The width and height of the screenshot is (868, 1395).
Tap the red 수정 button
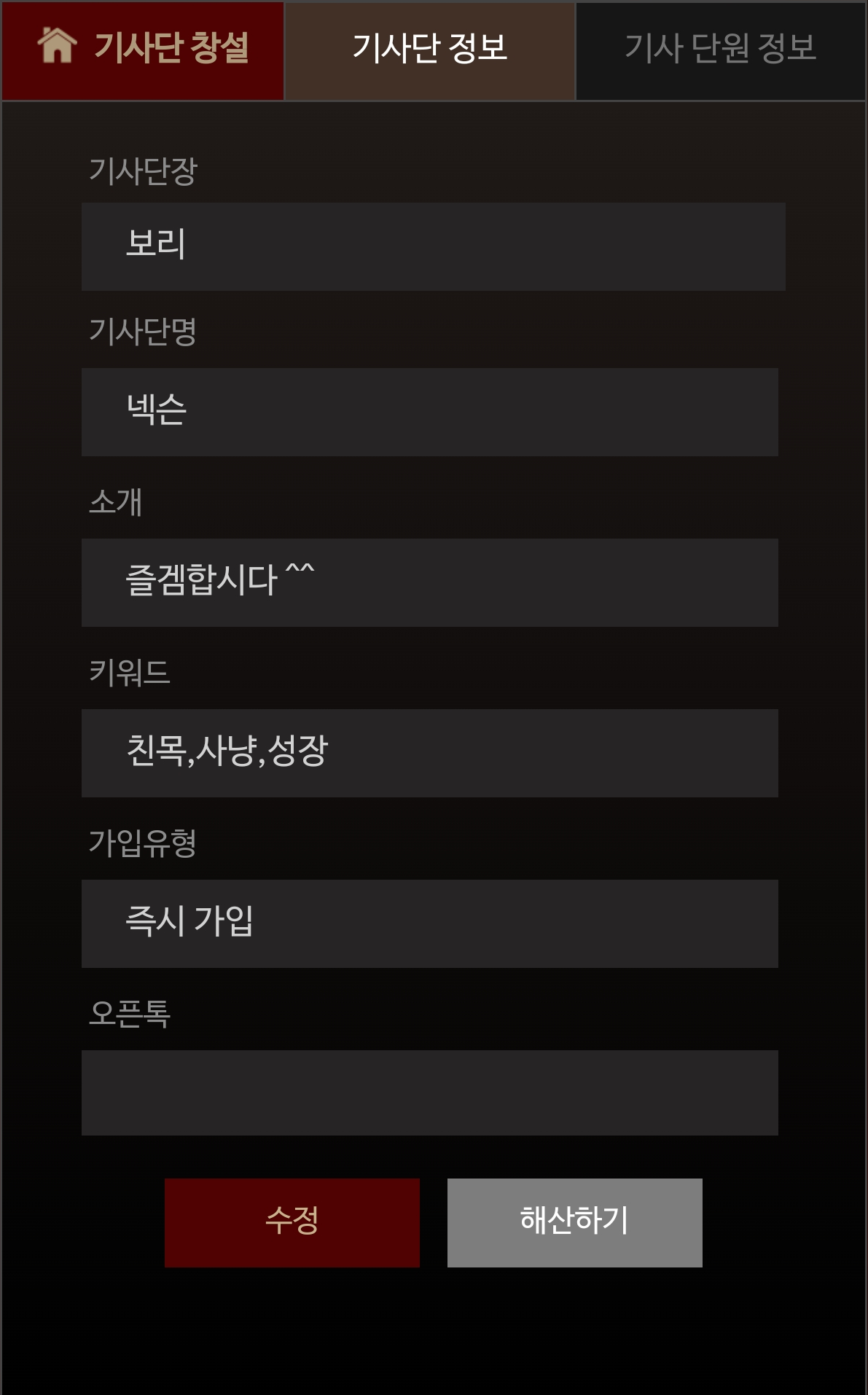click(x=292, y=1222)
